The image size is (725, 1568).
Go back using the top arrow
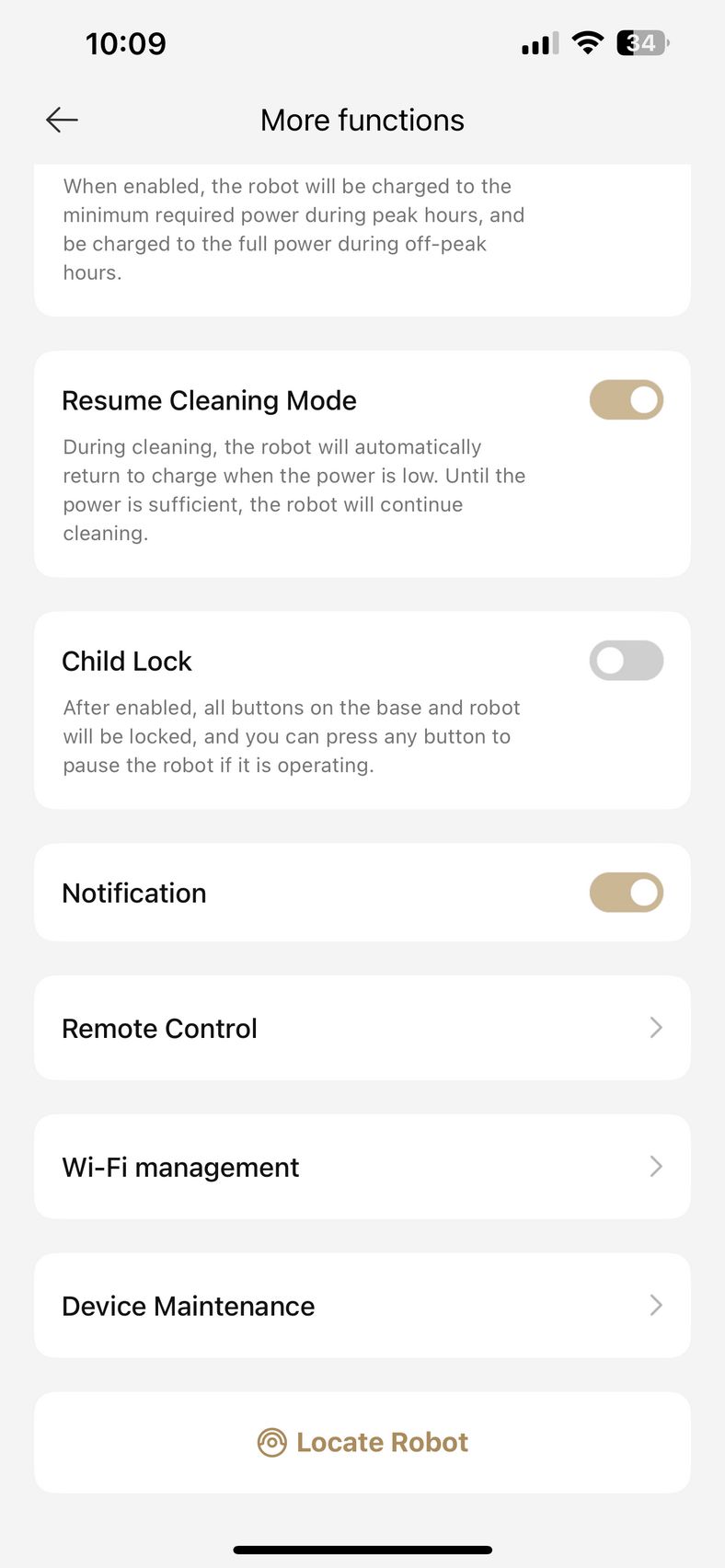tap(62, 120)
